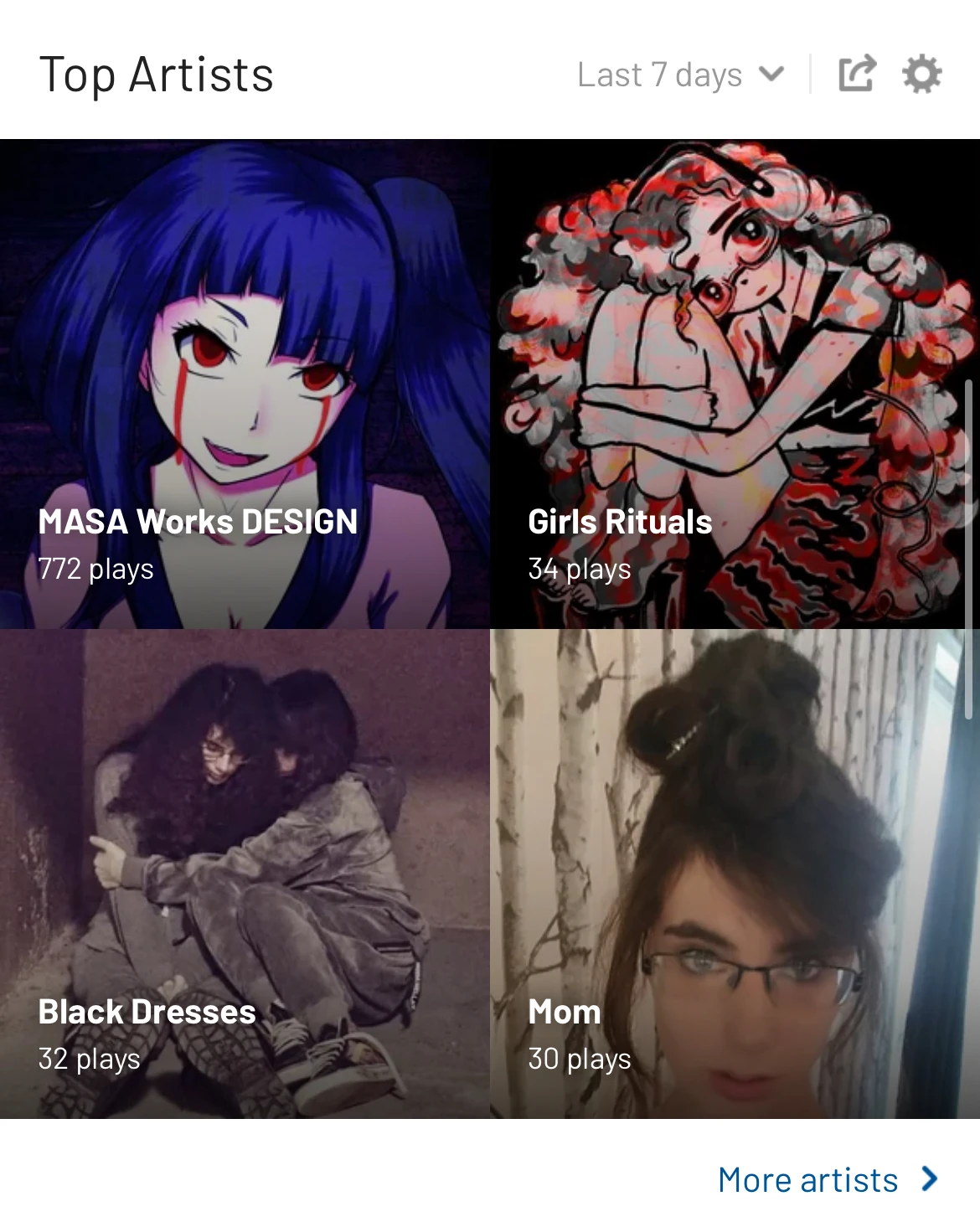Viewport: 980px width, 1222px height.
Task: Share the Top Artists chart
Action: (857, 74)
